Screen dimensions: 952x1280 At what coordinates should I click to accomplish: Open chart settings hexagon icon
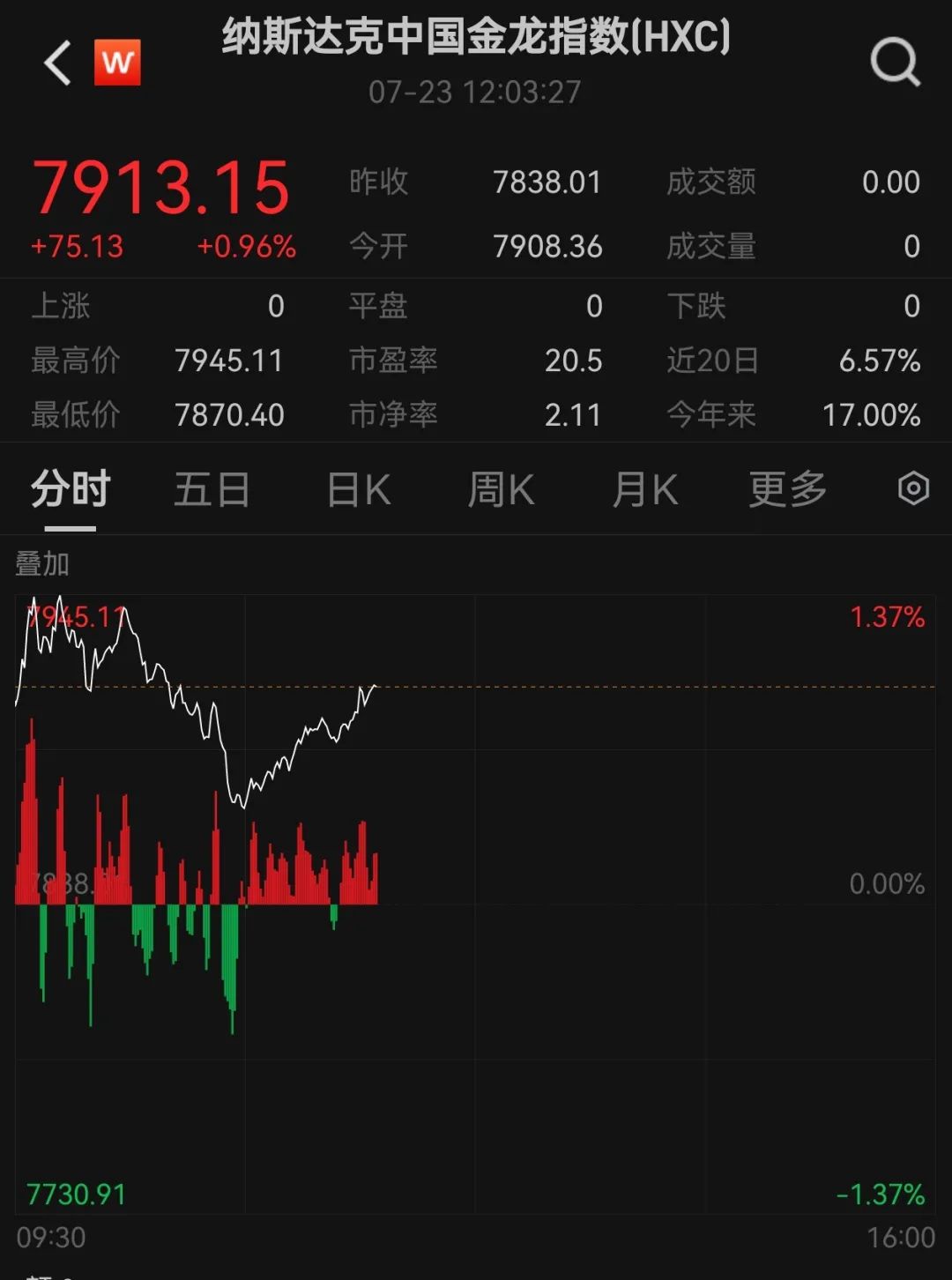(x=913, y=488)
